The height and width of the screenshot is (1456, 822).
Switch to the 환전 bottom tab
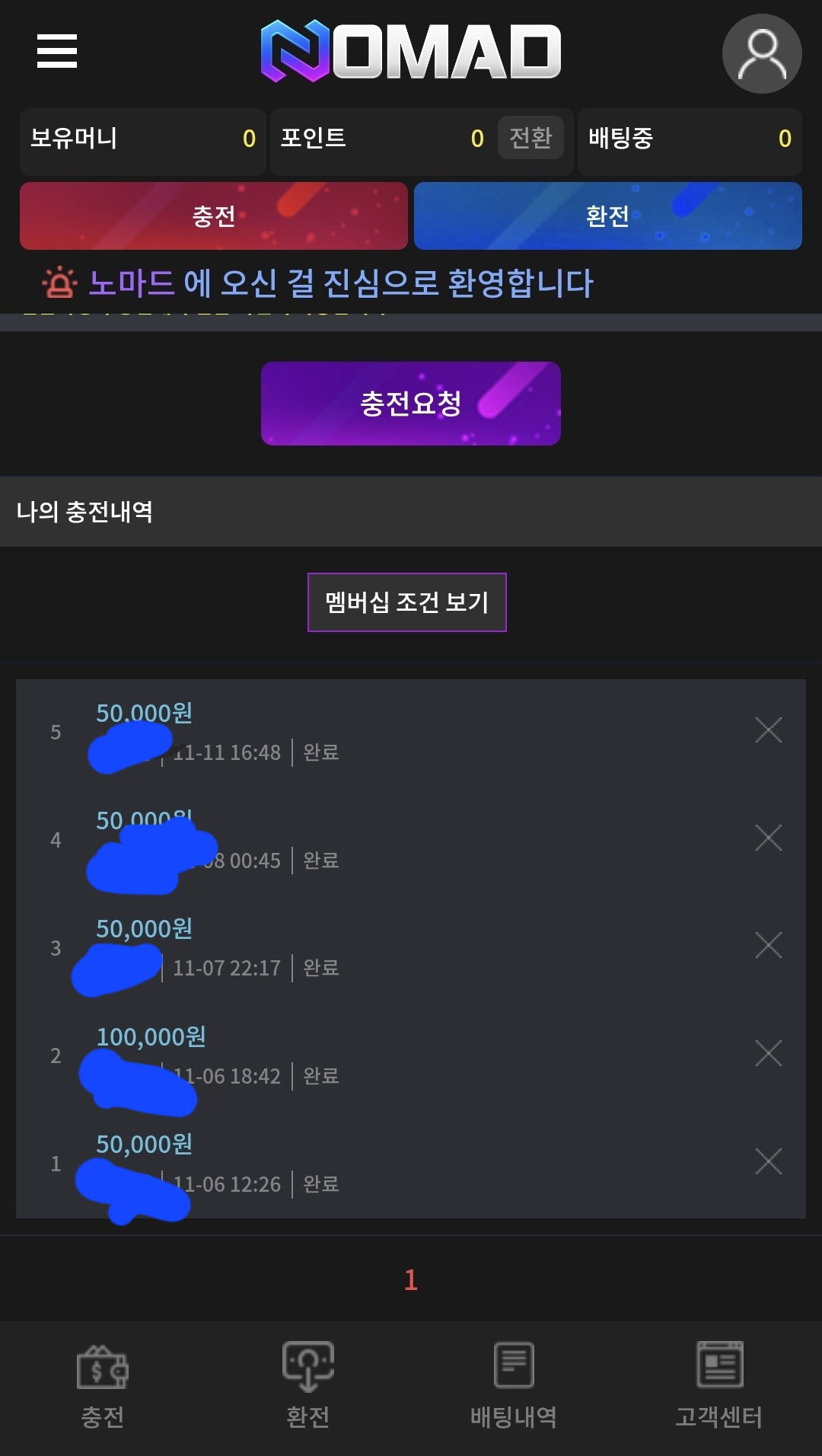(x=307, y=1386)
